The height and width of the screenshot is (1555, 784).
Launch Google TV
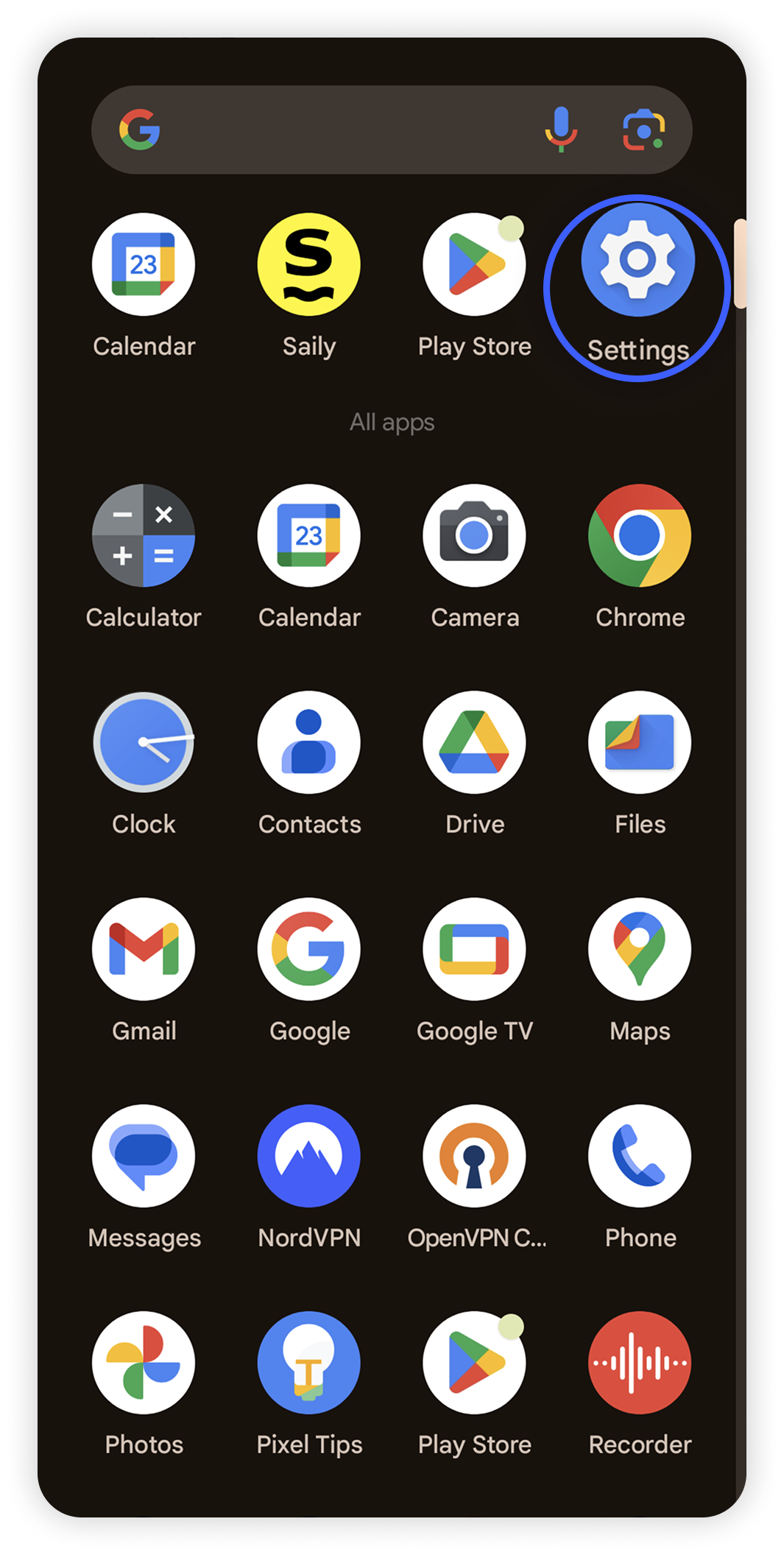click(x=474, y=949)
